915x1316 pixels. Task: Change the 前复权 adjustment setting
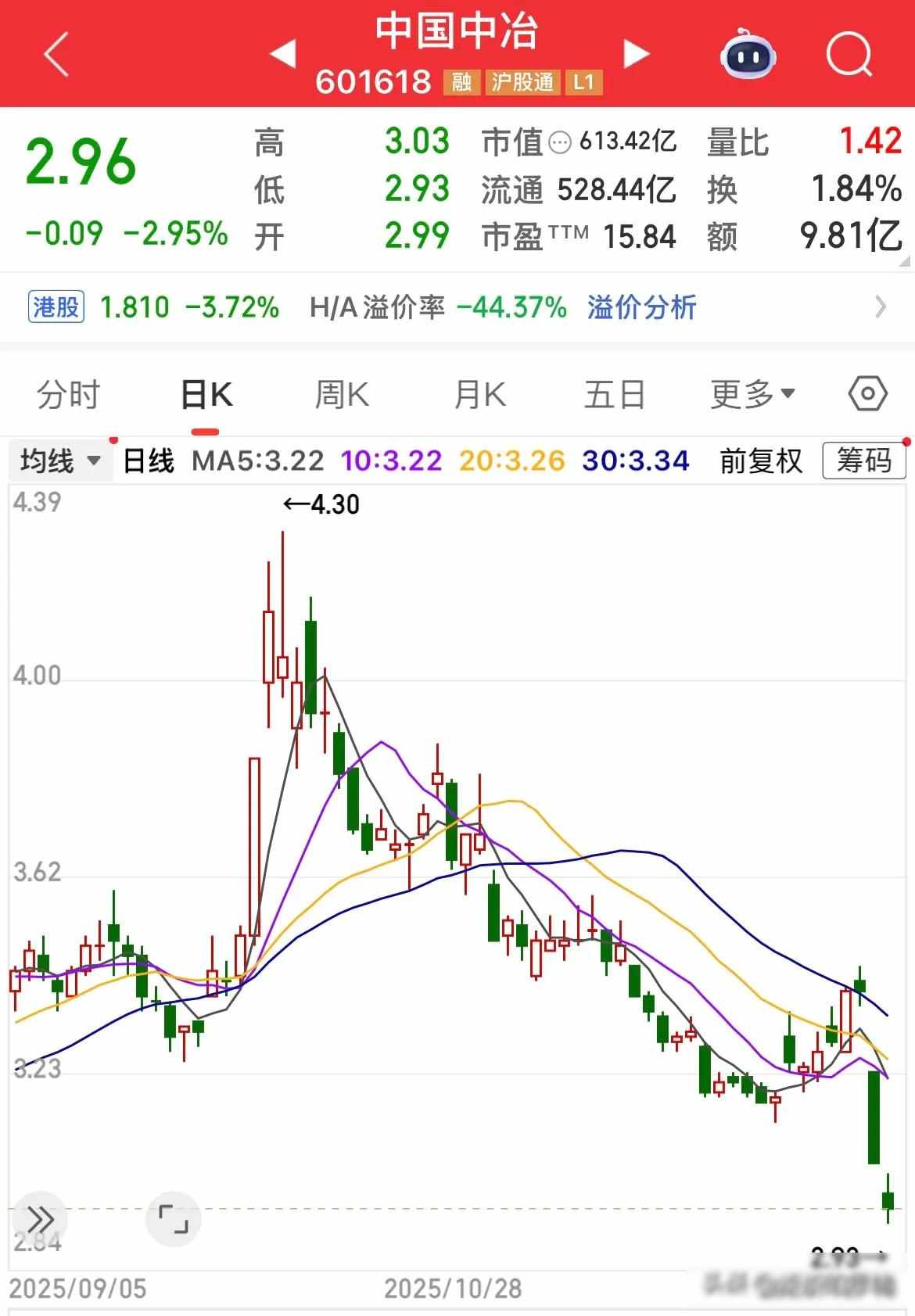(x=761, y=461)
